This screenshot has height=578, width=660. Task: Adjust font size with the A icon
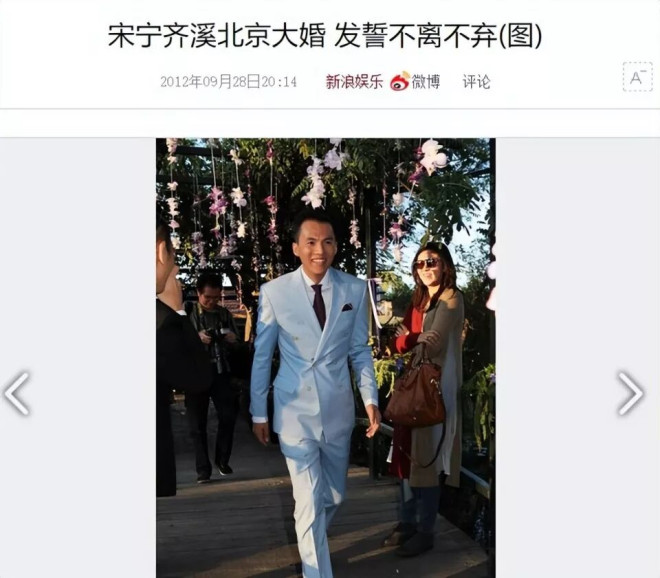[637, 77]
